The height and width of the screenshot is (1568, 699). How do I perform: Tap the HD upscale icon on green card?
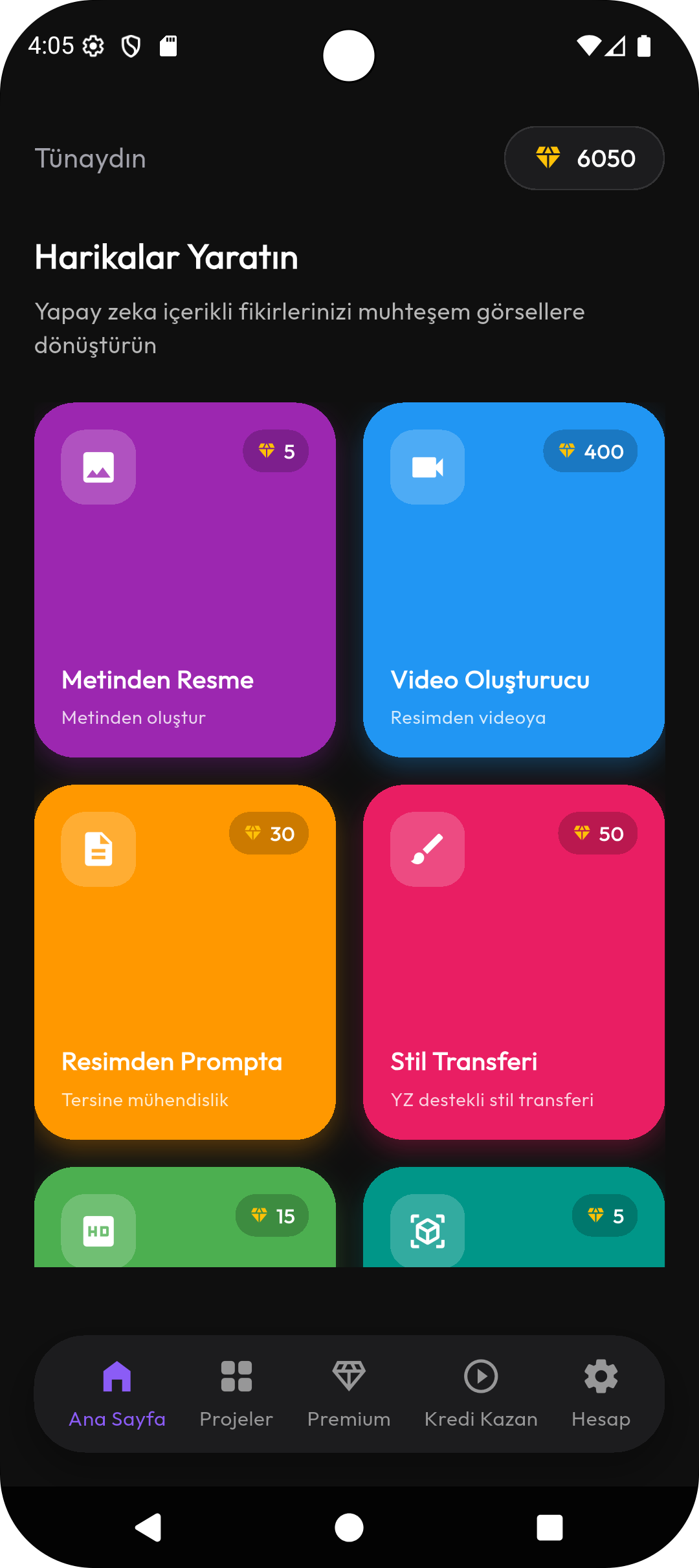tap(98, 1231)
